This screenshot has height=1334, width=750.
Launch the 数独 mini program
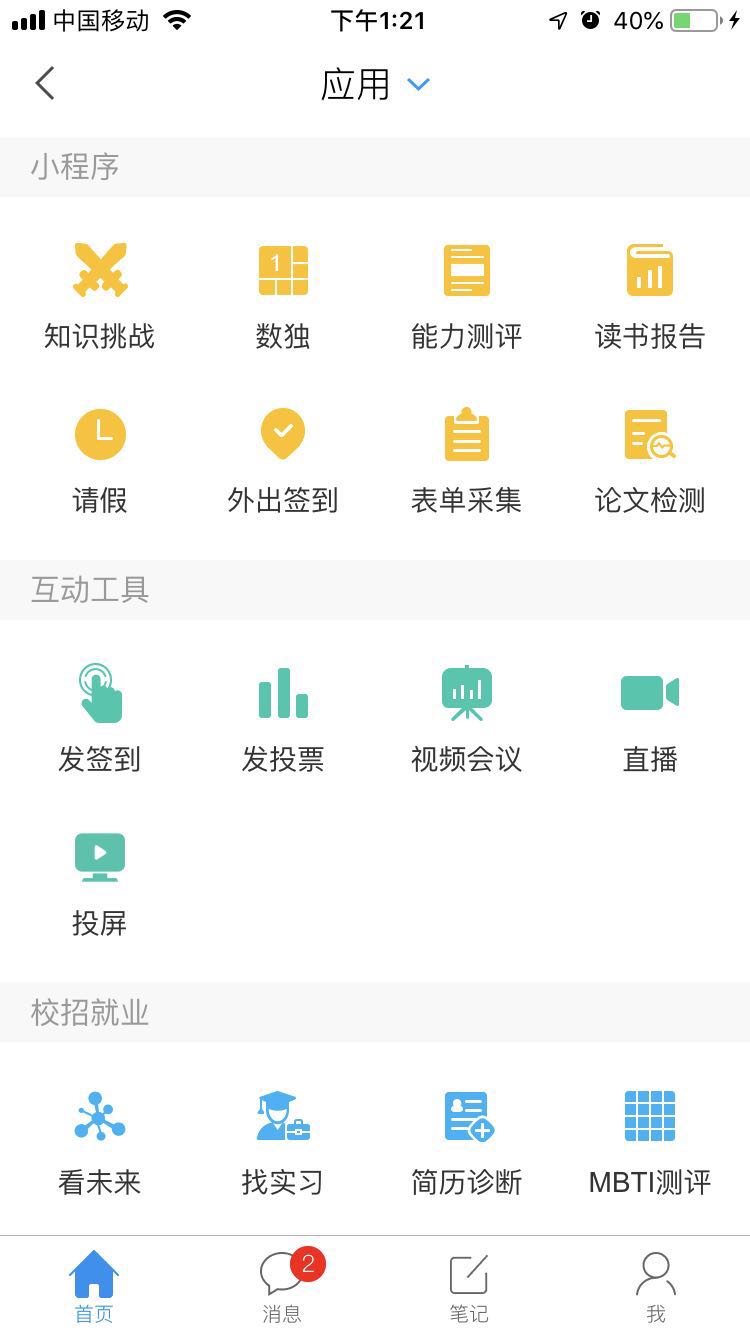tap(283, 296)
